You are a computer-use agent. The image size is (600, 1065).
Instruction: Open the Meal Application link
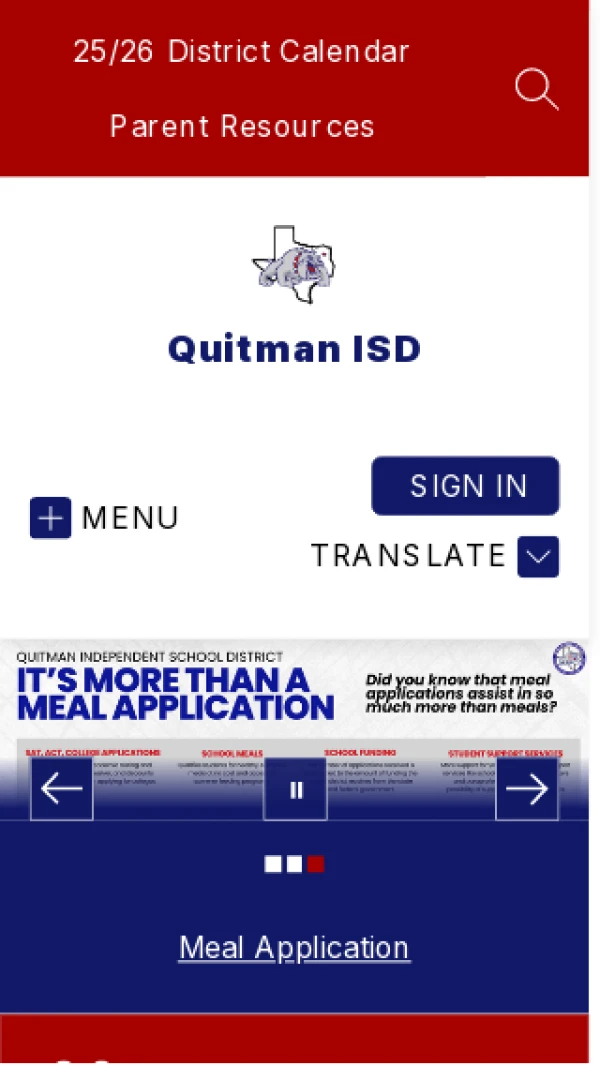294,948
